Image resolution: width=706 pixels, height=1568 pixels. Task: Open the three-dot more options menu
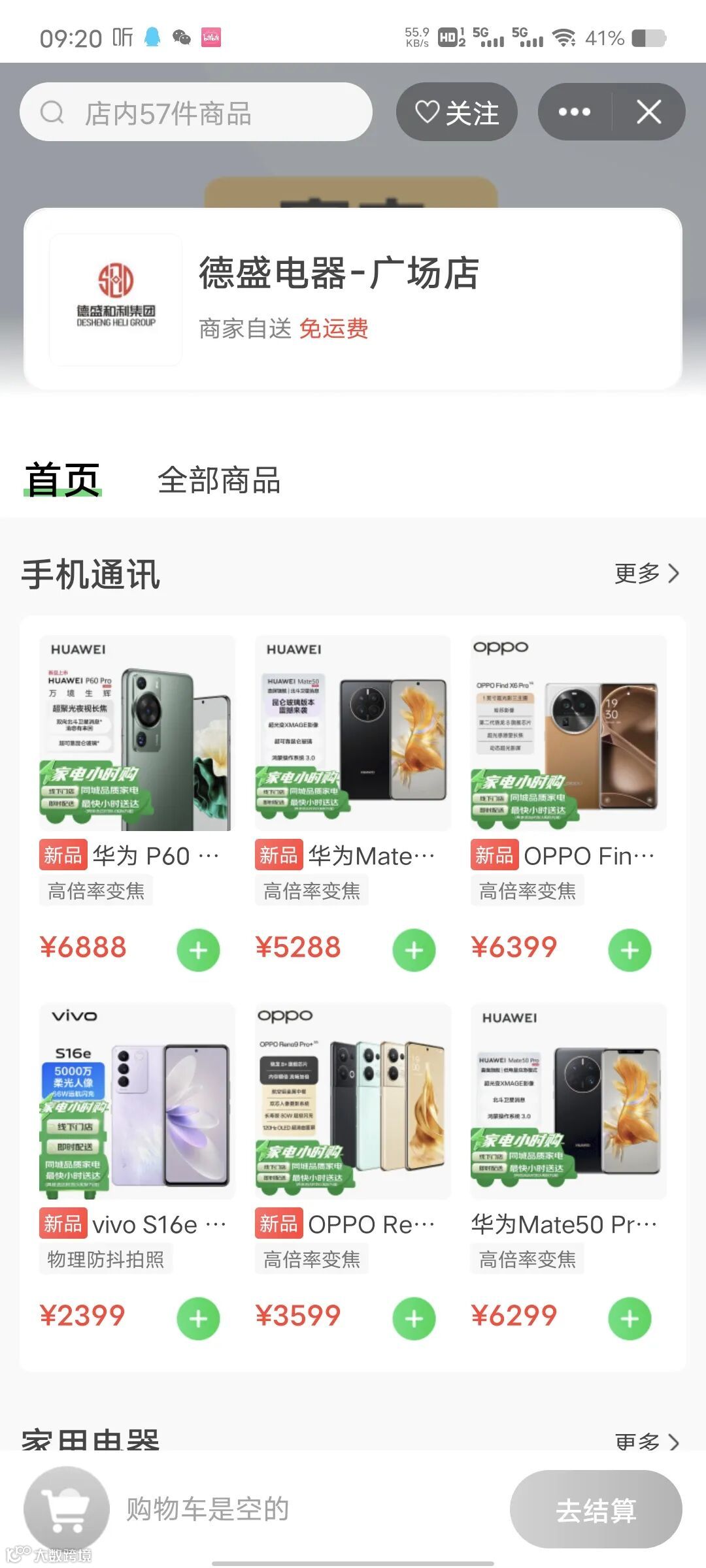(x=574, y=112)
